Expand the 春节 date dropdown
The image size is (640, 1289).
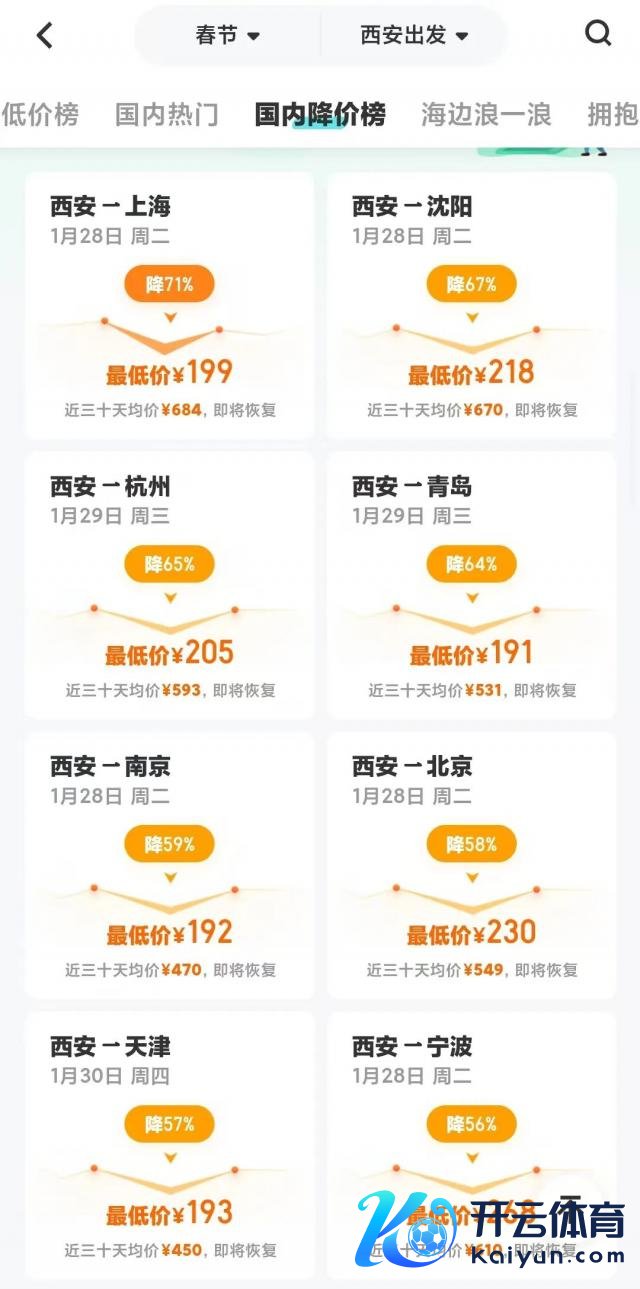(228, 36)
